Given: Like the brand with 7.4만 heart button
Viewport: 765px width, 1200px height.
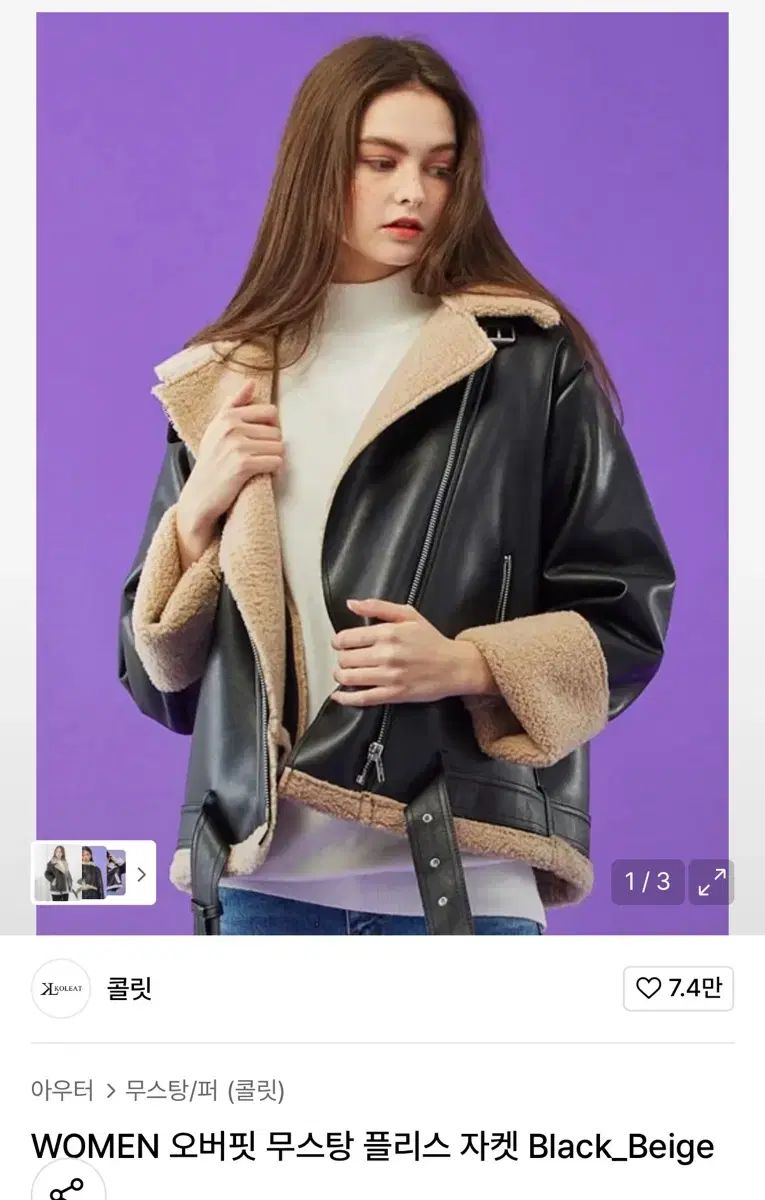Looking at the screenshot, I should (678, 989).
